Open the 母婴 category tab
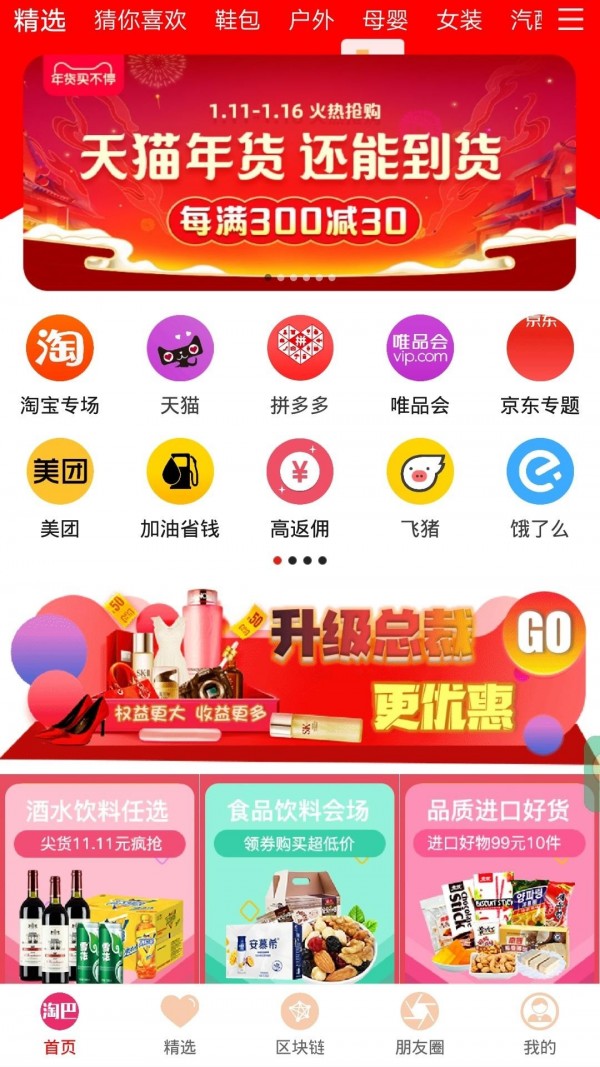Image resolution: width=600 pixels, height=1067 pixels. coord(385,20)
